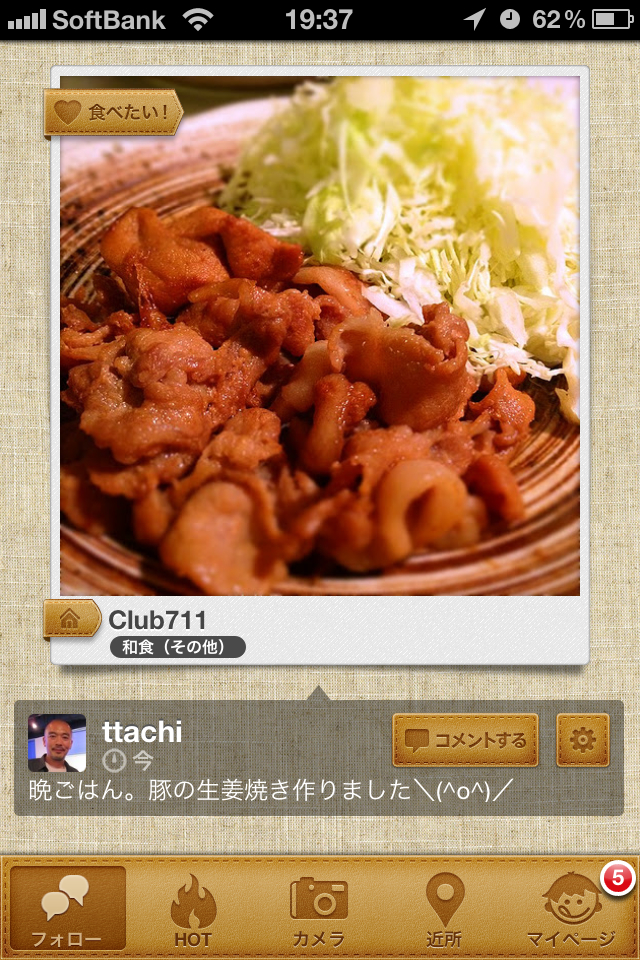Go to the 近所 nearby tab
640x960 pixels.
coord(445,908)
